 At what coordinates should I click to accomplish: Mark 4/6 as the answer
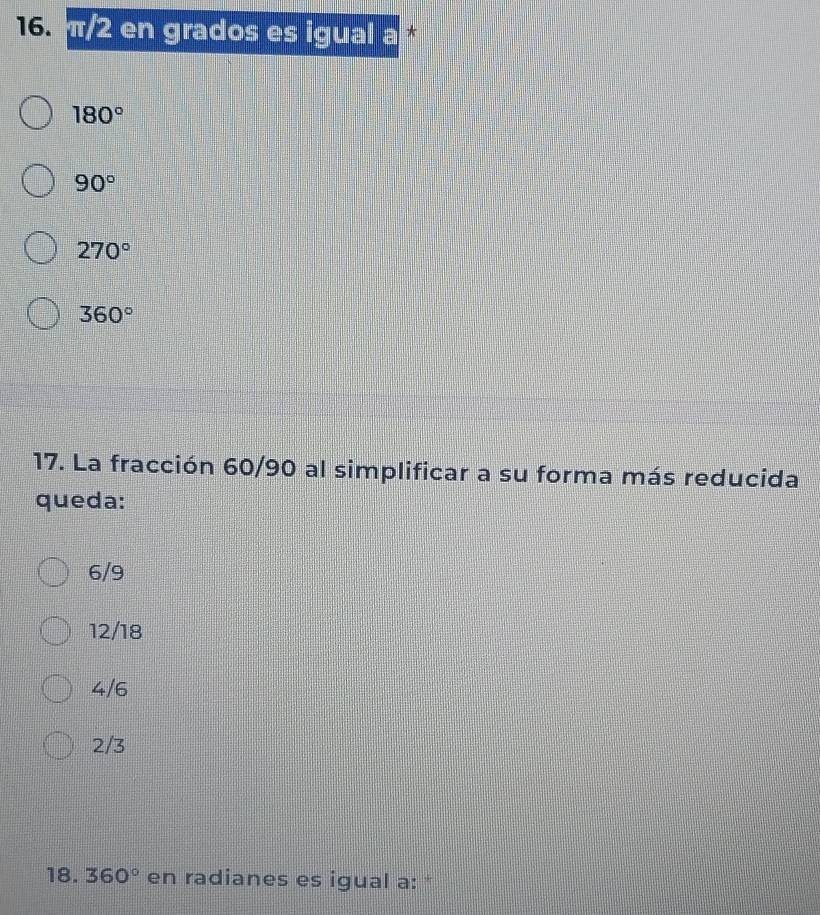(58, 688)
